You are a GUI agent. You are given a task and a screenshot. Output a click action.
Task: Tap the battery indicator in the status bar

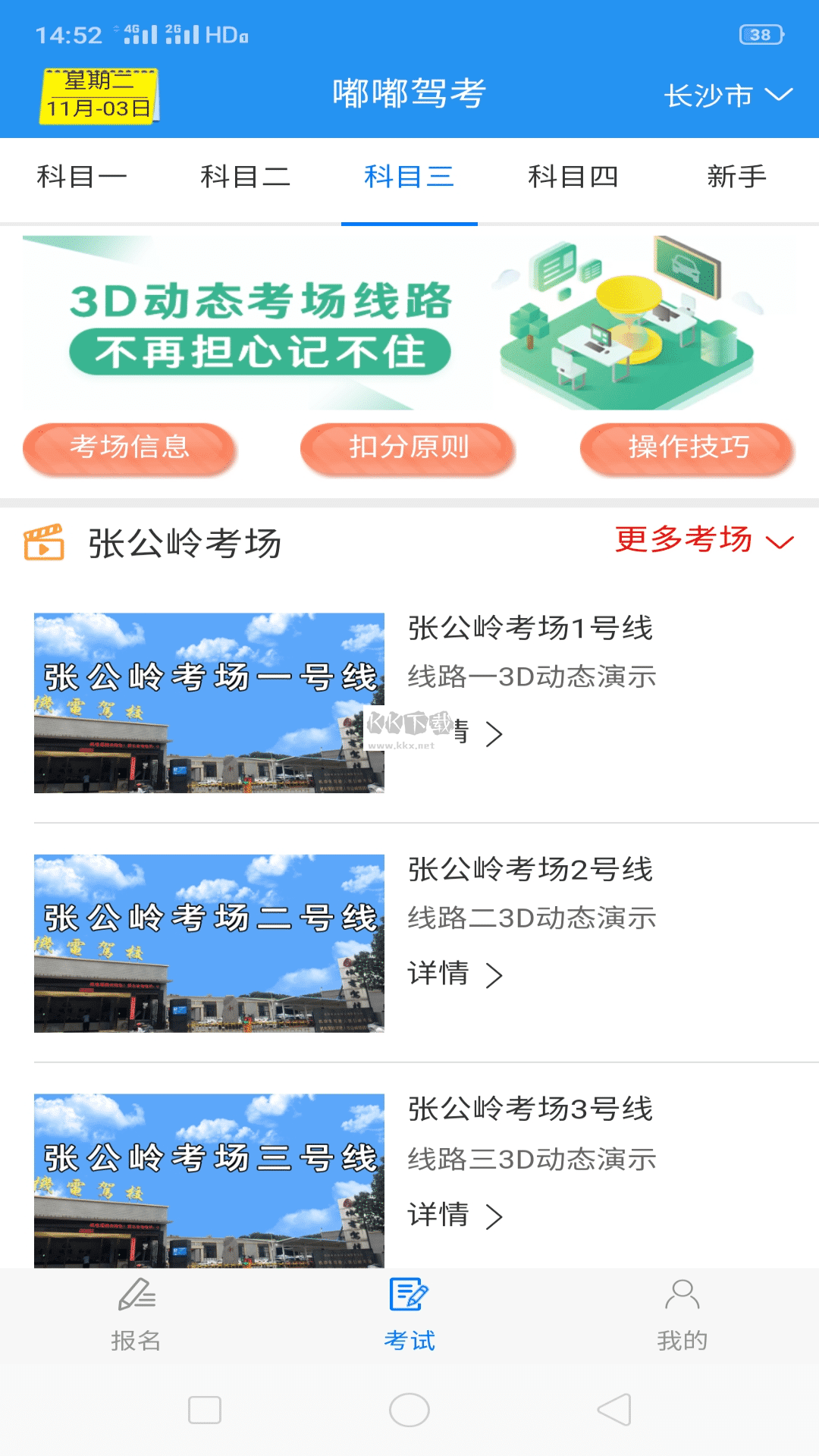pos(761,33)
